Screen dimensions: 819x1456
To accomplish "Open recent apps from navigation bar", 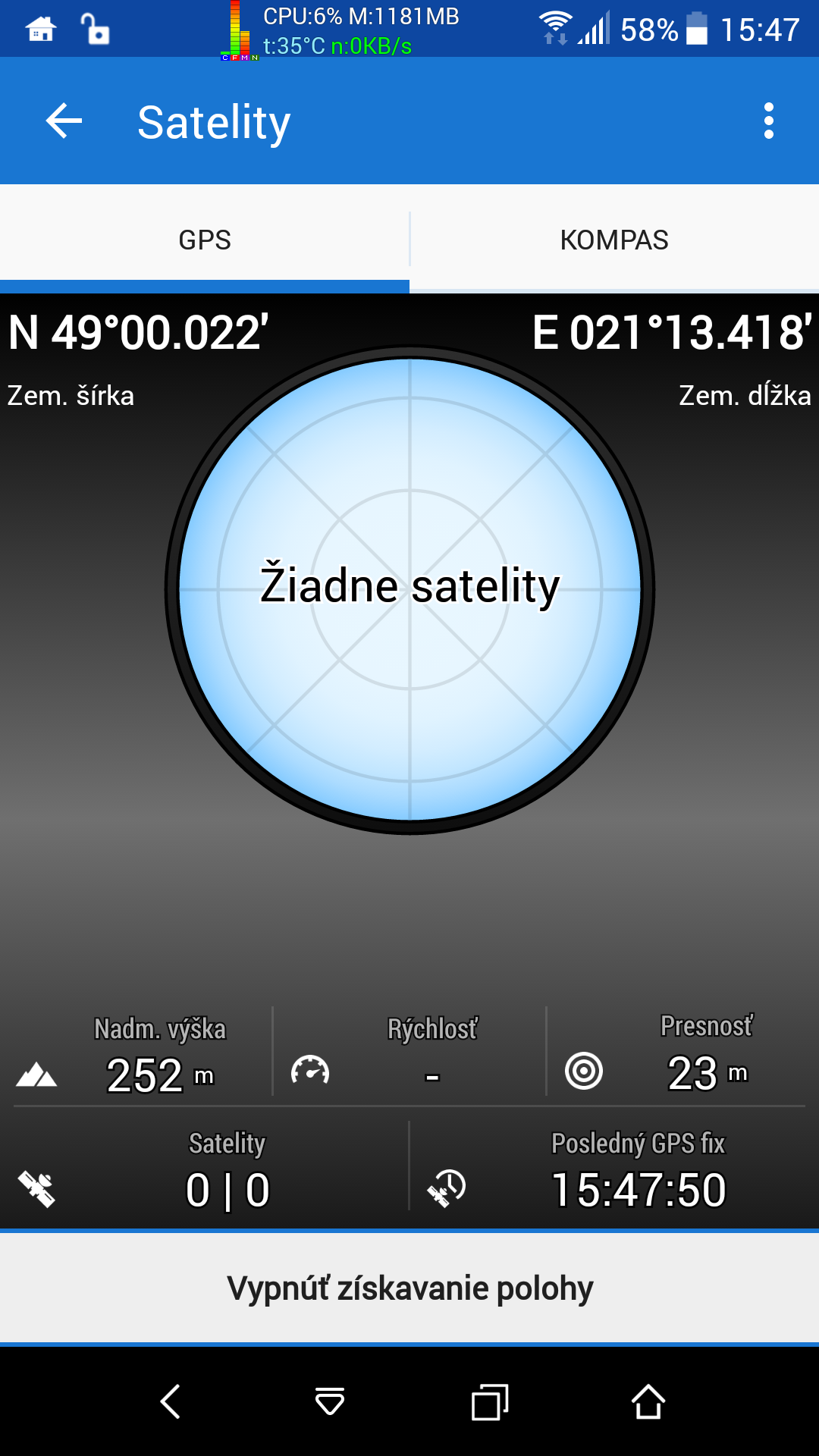I will coord(489,1401).
